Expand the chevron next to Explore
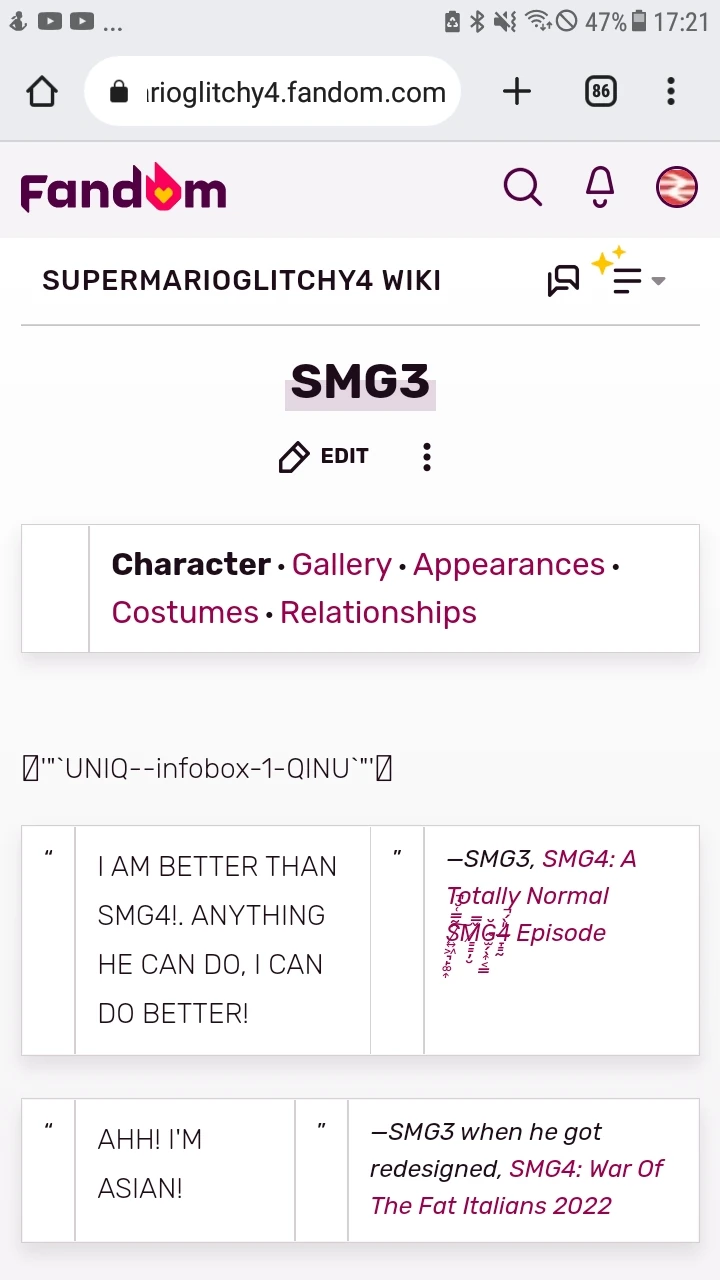This screenshot has height=1280, width=720. 658,281
